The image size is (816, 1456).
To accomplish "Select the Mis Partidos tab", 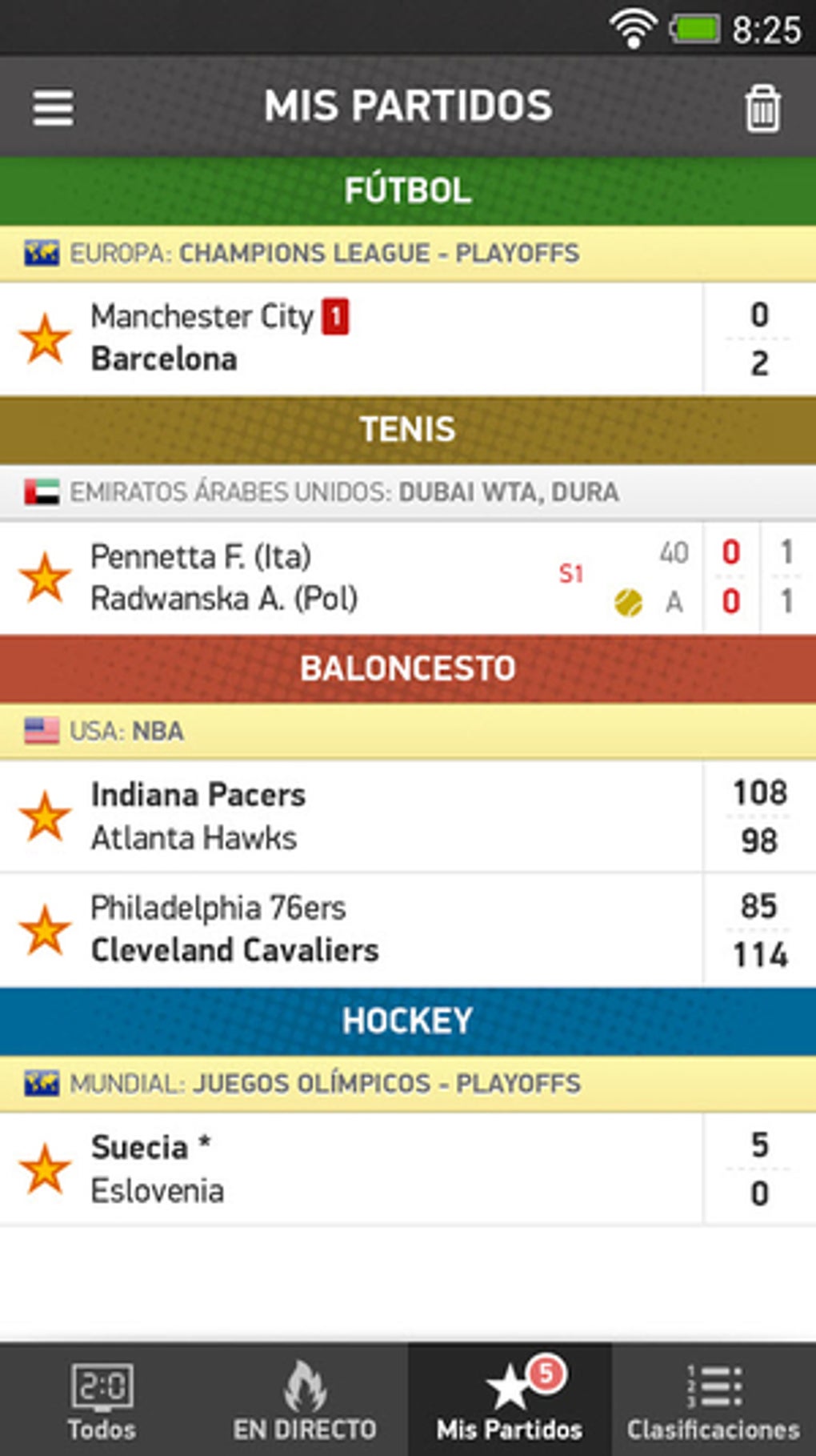I will tap(510, 1401).
